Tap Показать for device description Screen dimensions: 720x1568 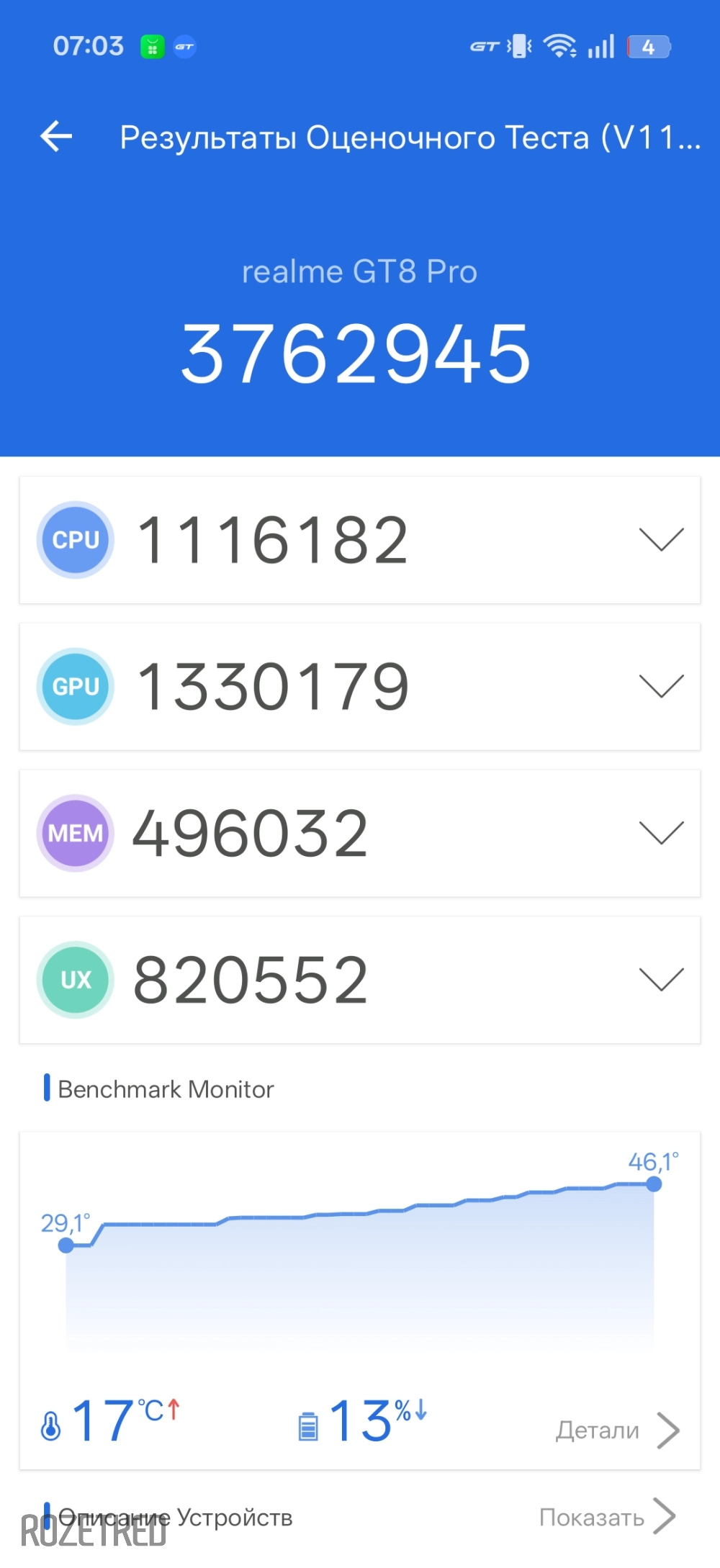[x=606, y=1517]
